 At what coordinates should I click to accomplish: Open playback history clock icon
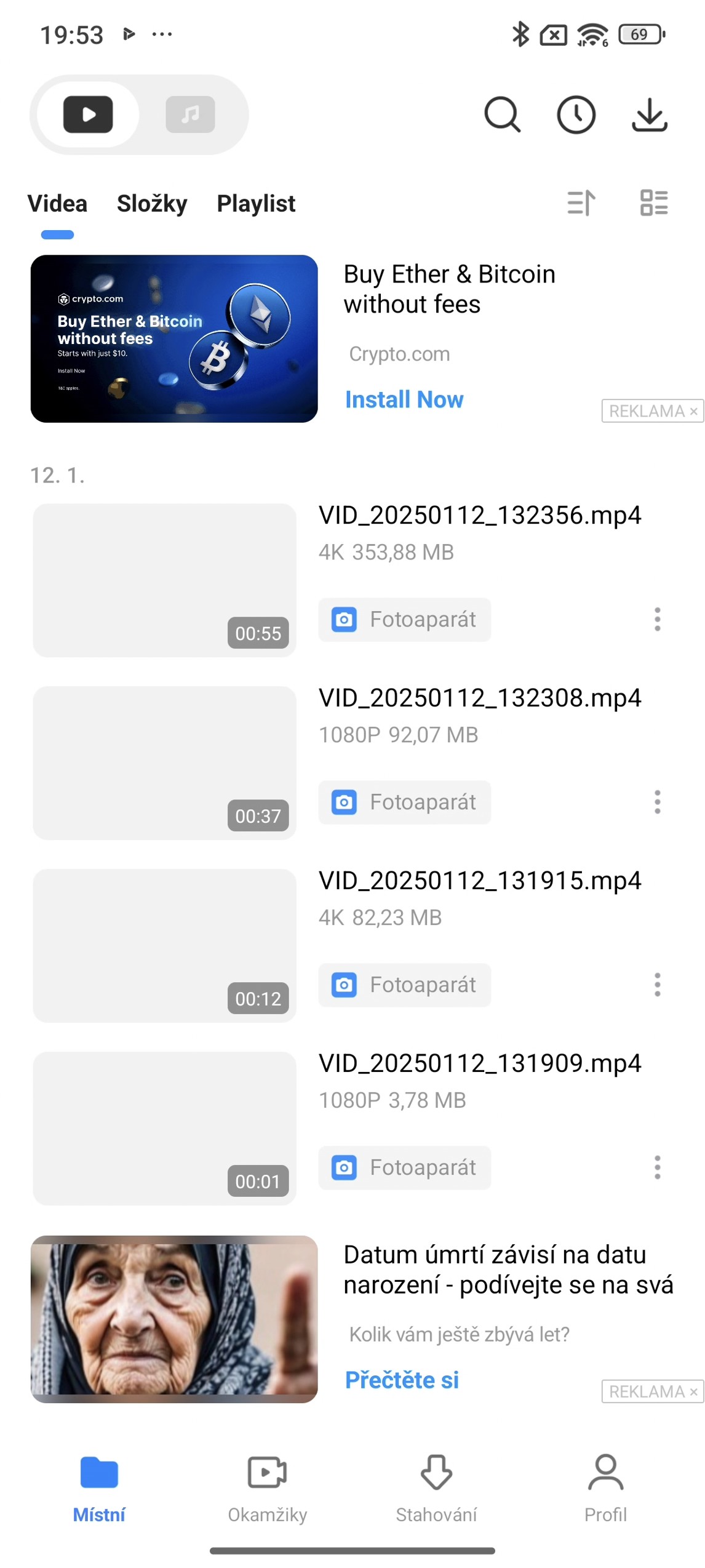click(576, 114)
